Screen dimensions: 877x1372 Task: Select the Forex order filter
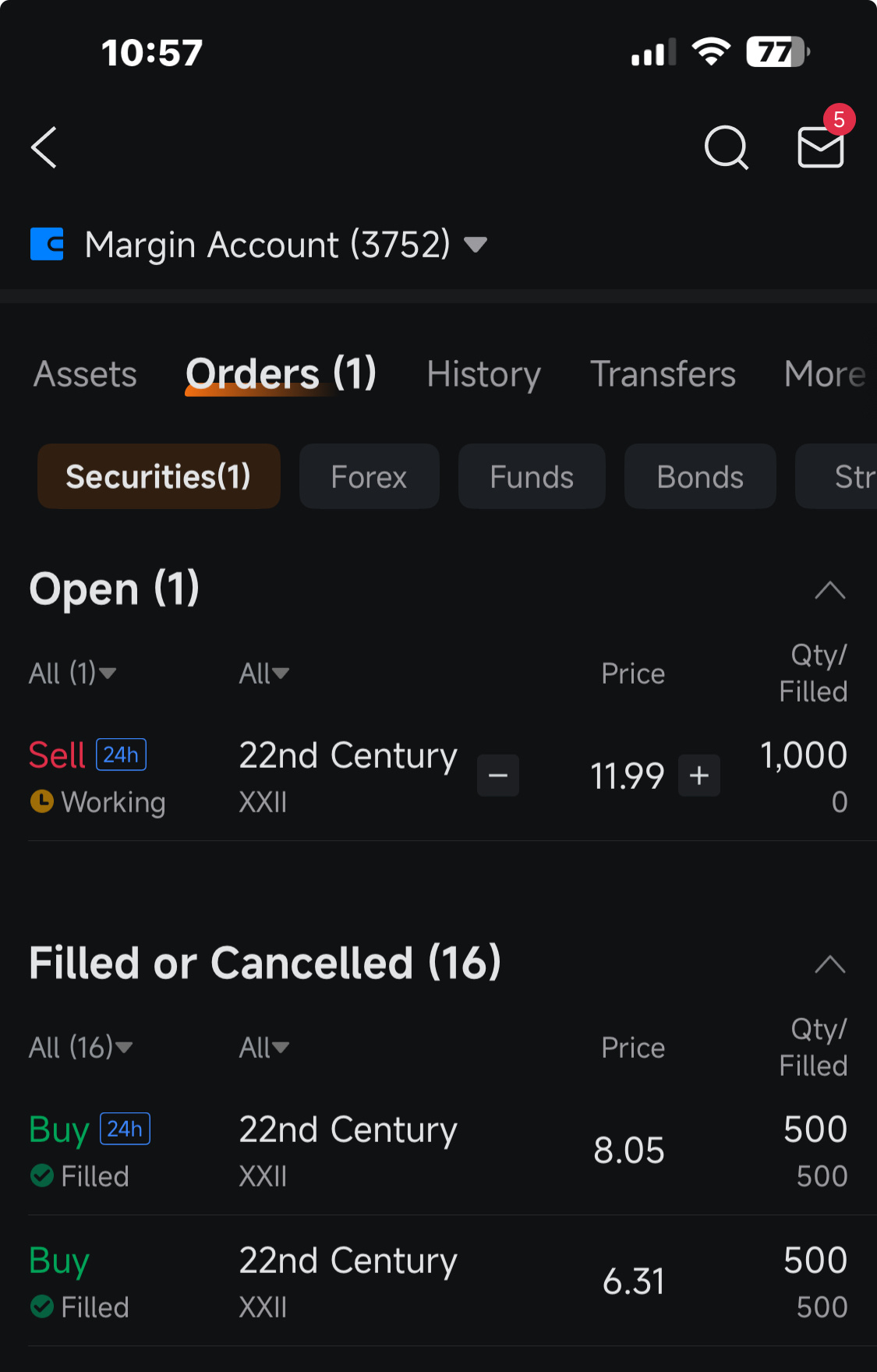pyautogui.click(x=369, y=476)
